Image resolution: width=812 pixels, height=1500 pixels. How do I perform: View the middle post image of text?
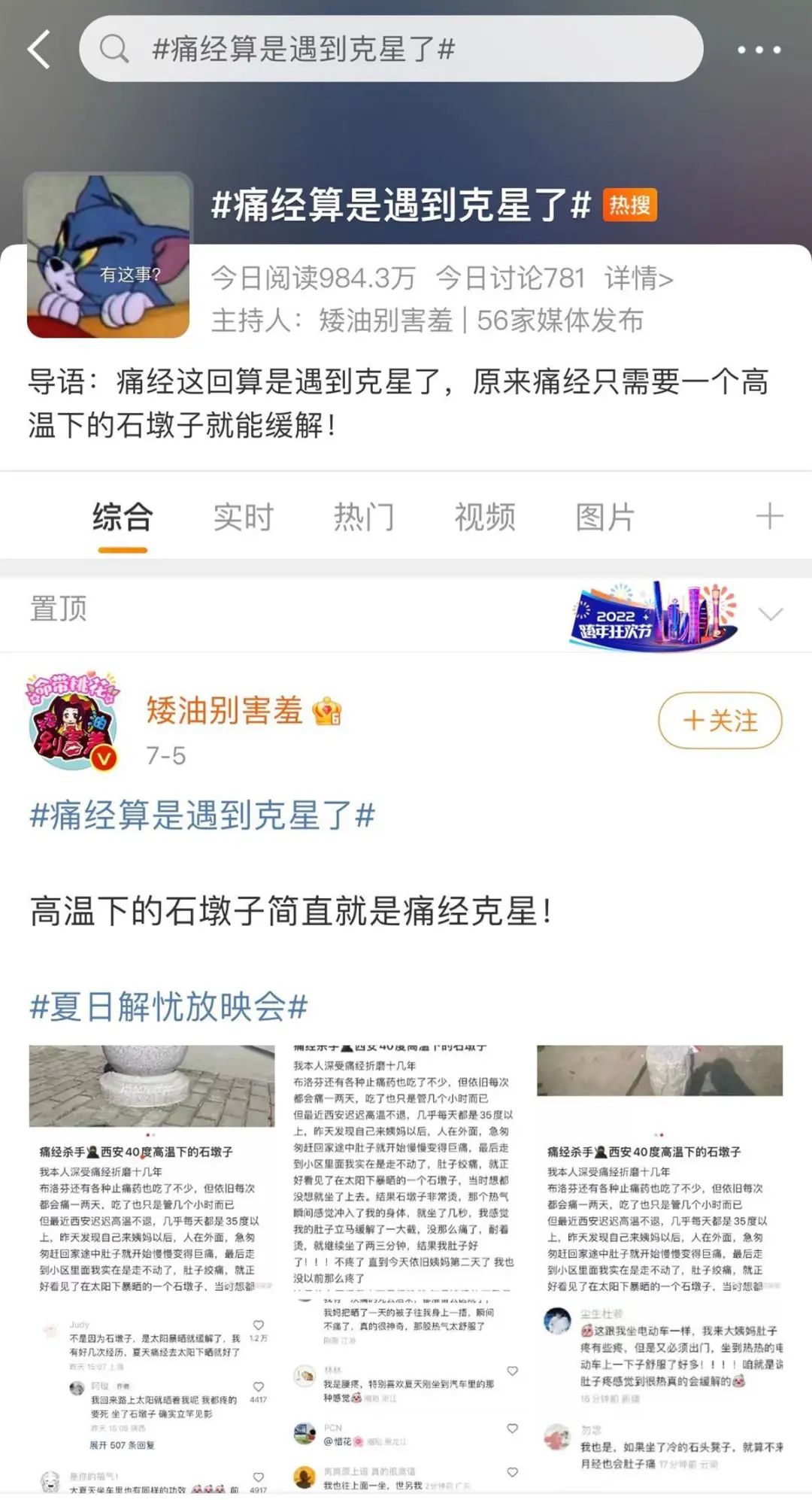406,1268
